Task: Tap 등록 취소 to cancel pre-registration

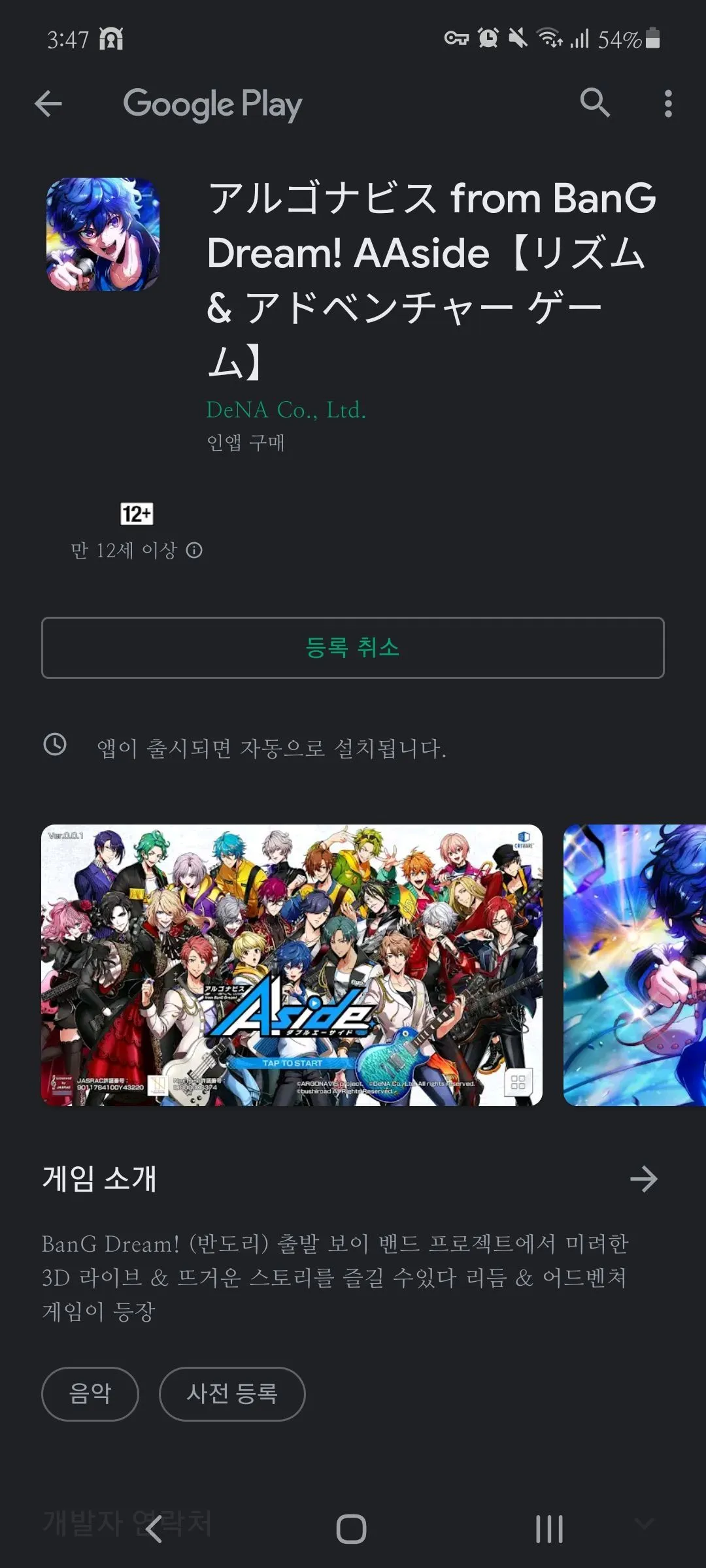Action: [x=353, y=647]
